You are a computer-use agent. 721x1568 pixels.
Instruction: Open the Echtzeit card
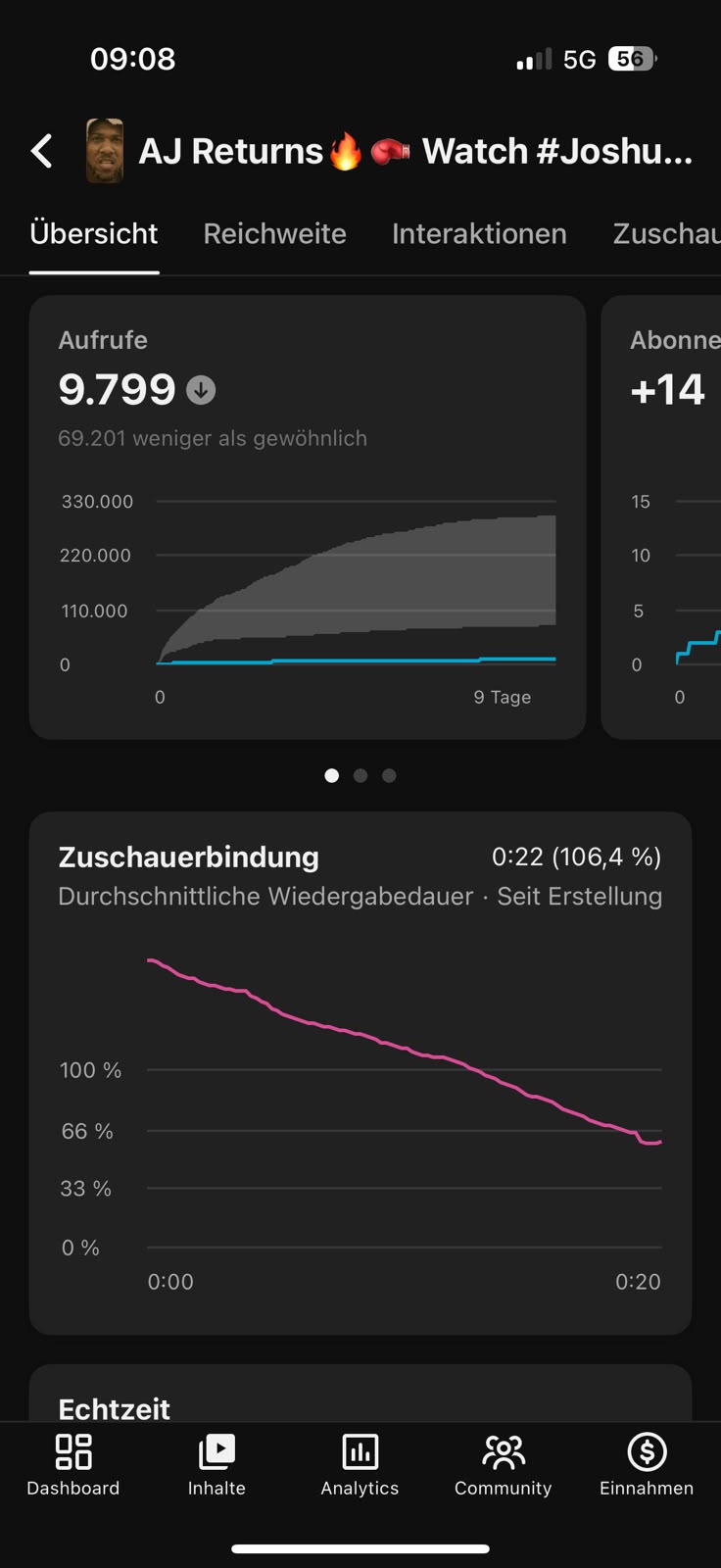[360, 1393]
